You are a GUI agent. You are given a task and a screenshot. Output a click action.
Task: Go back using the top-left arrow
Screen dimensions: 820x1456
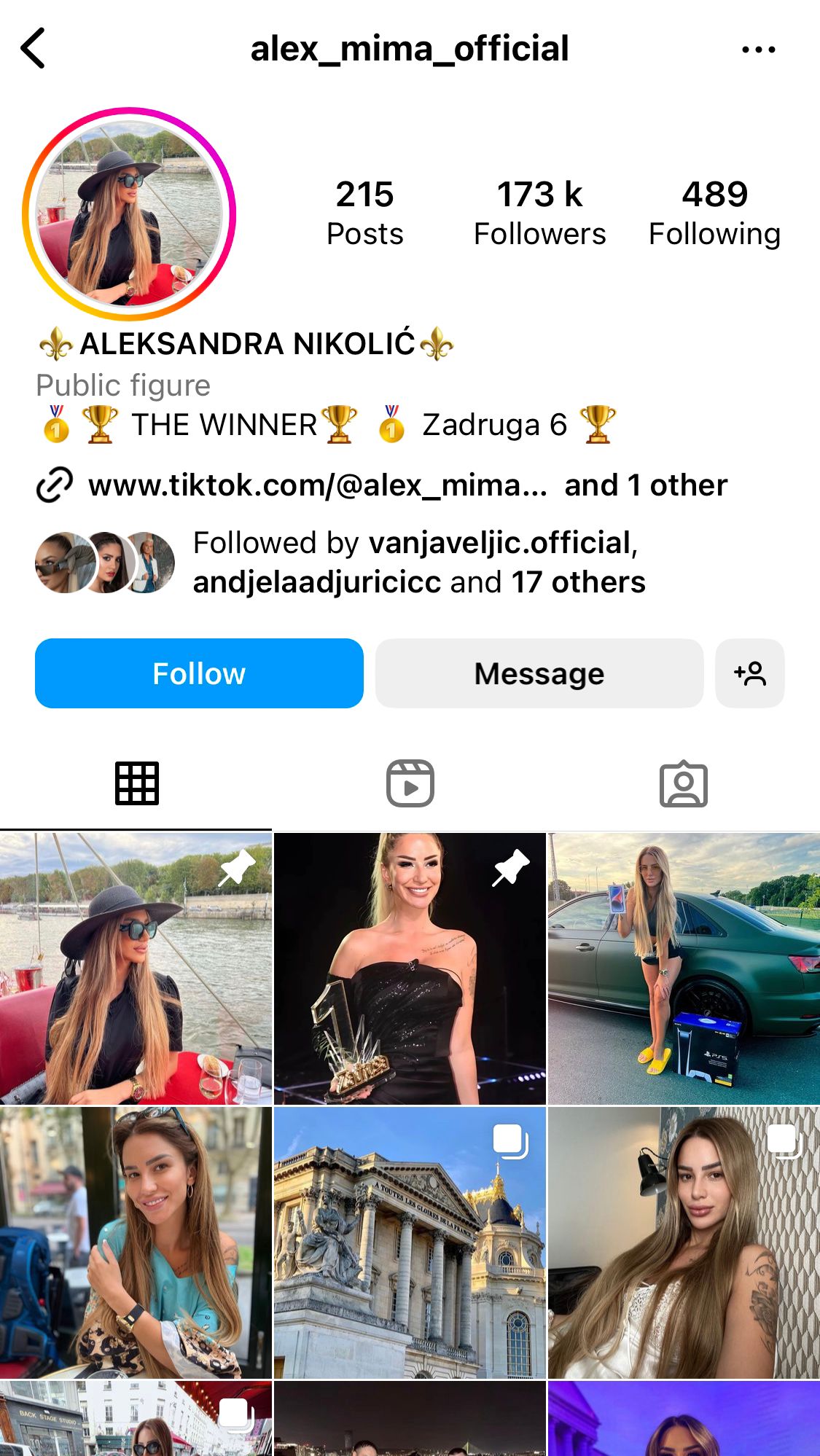pos(34,49)
